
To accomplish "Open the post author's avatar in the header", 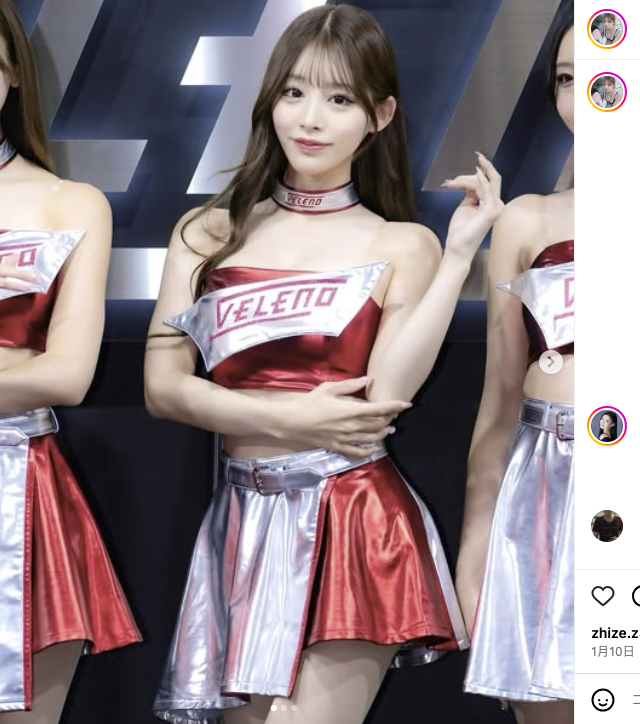I will 607,29.
